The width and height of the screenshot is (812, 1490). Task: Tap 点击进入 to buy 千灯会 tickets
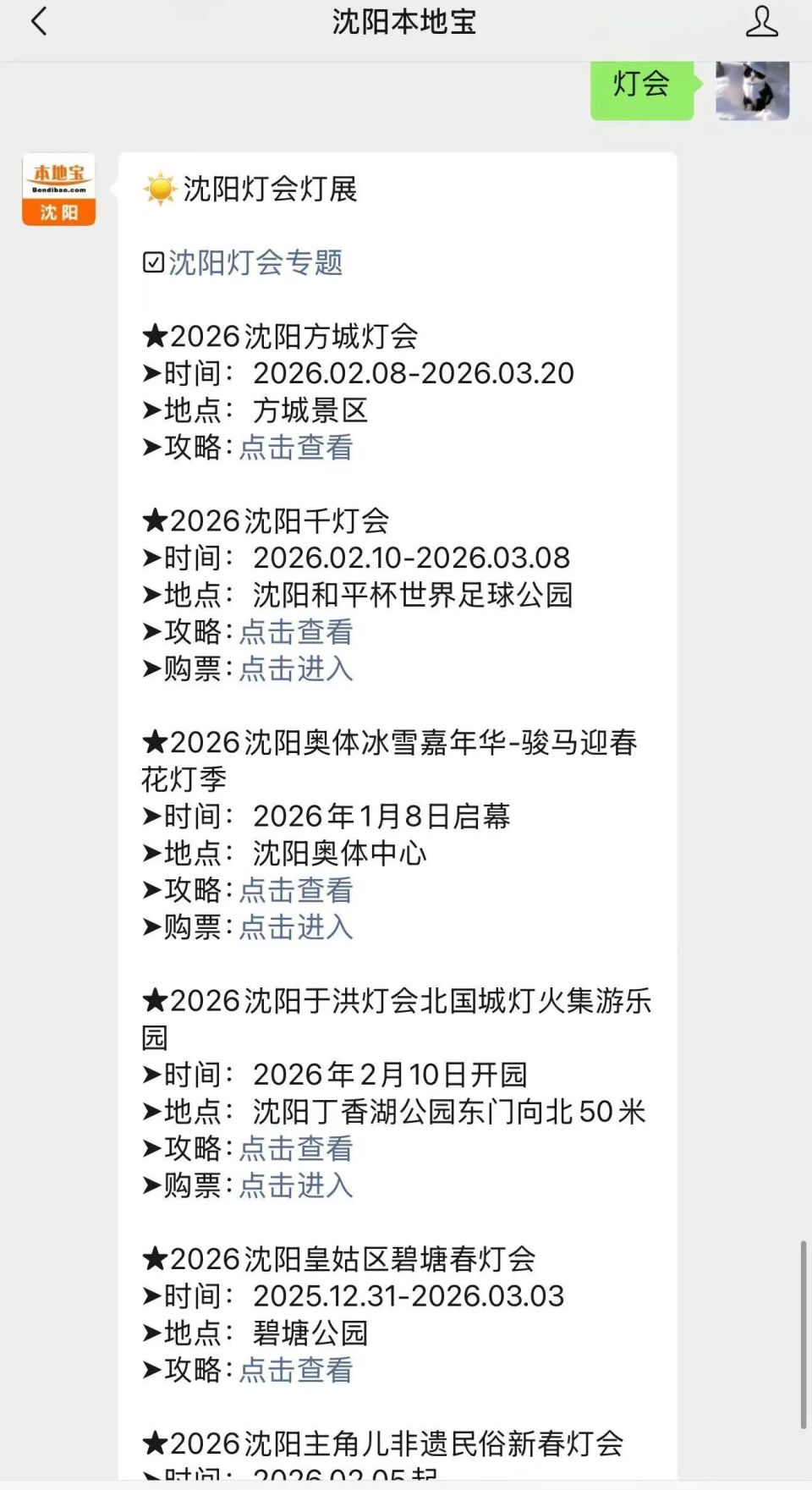295,669
